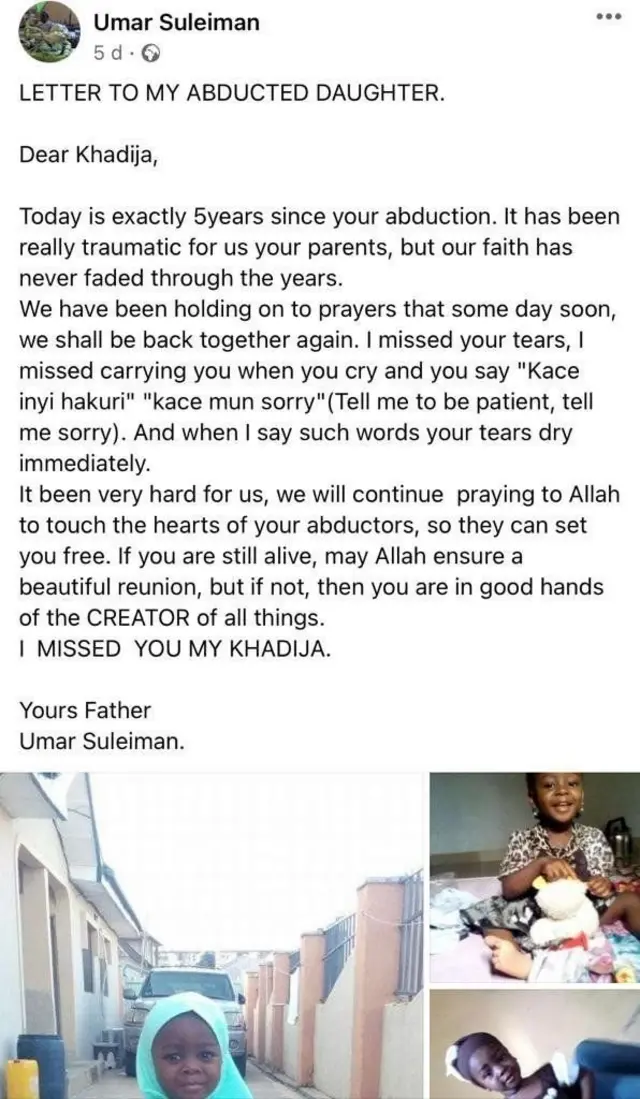Open the photo of child holding teddy bear

tap(535, 878)
